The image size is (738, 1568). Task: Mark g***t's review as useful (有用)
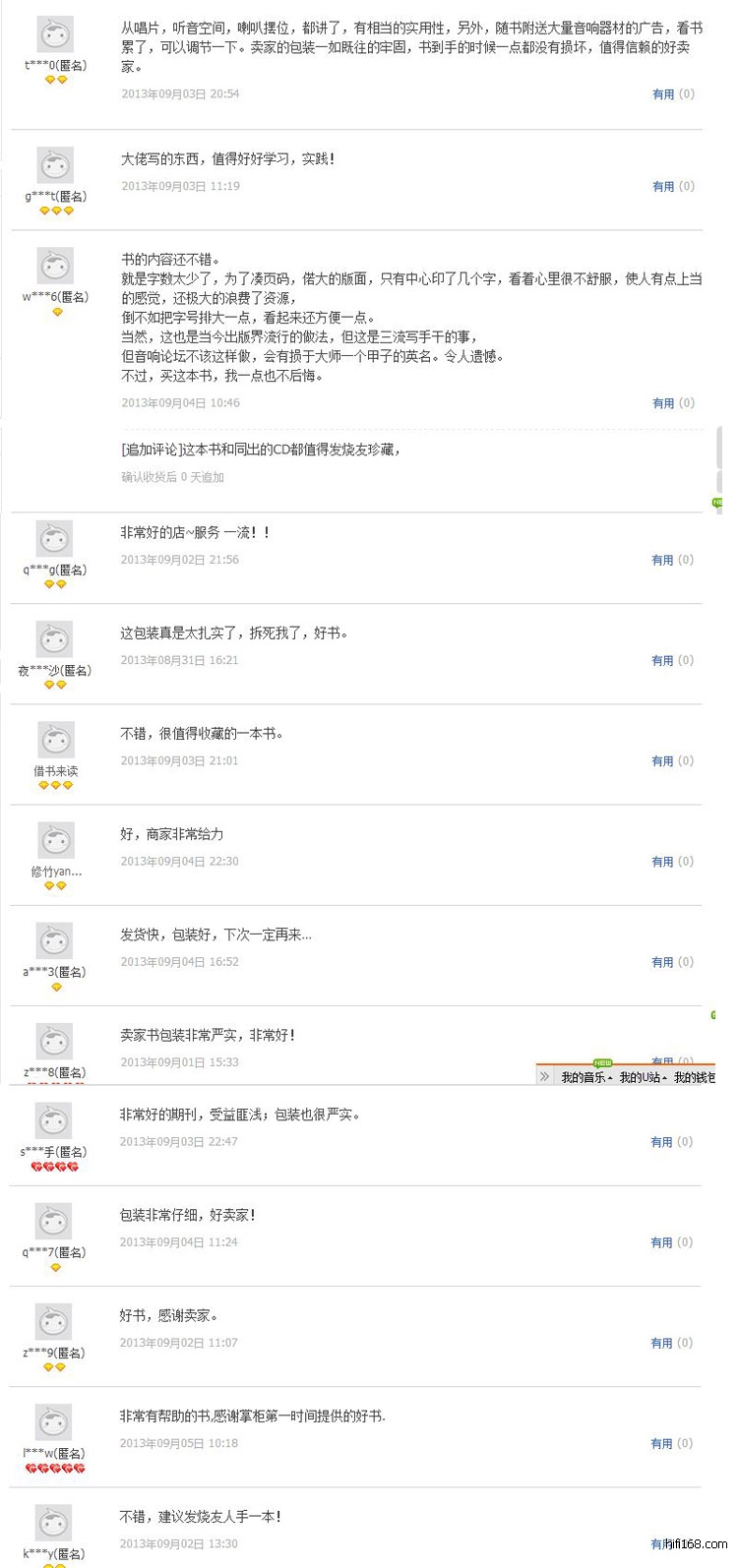tap(663, 186)
